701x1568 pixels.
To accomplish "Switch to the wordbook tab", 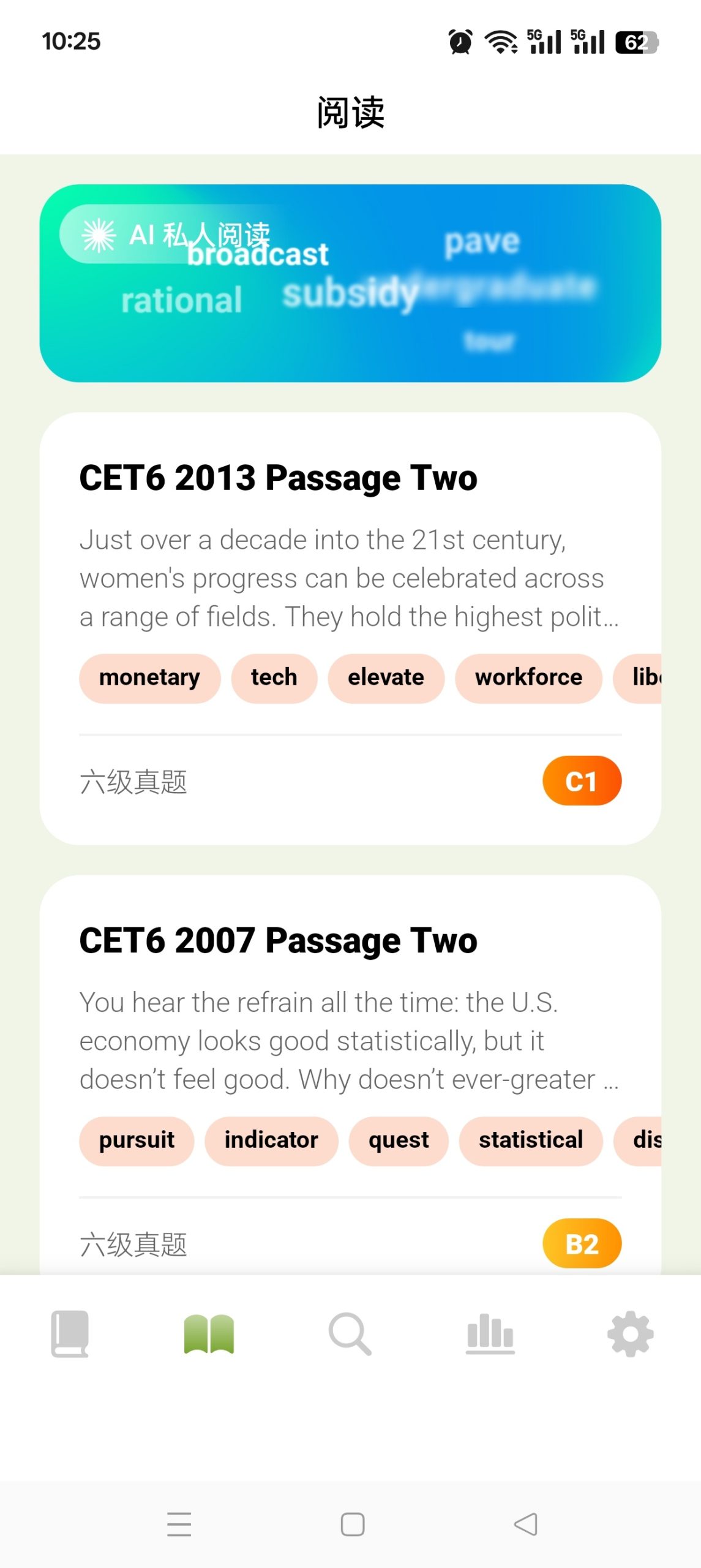I will pyautogui.click(x=70, y=1334).
